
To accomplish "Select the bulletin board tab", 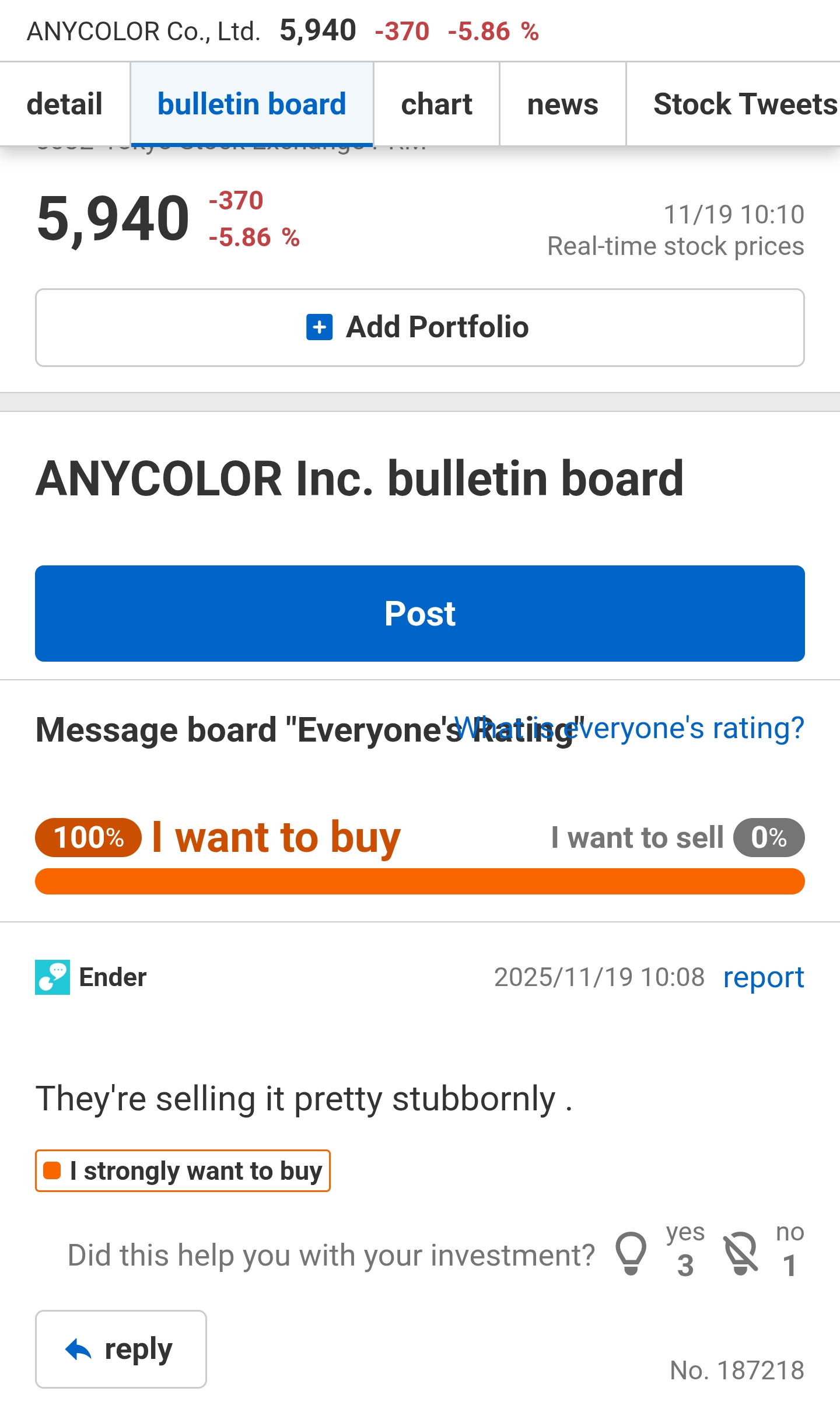I will coord(251,104).
